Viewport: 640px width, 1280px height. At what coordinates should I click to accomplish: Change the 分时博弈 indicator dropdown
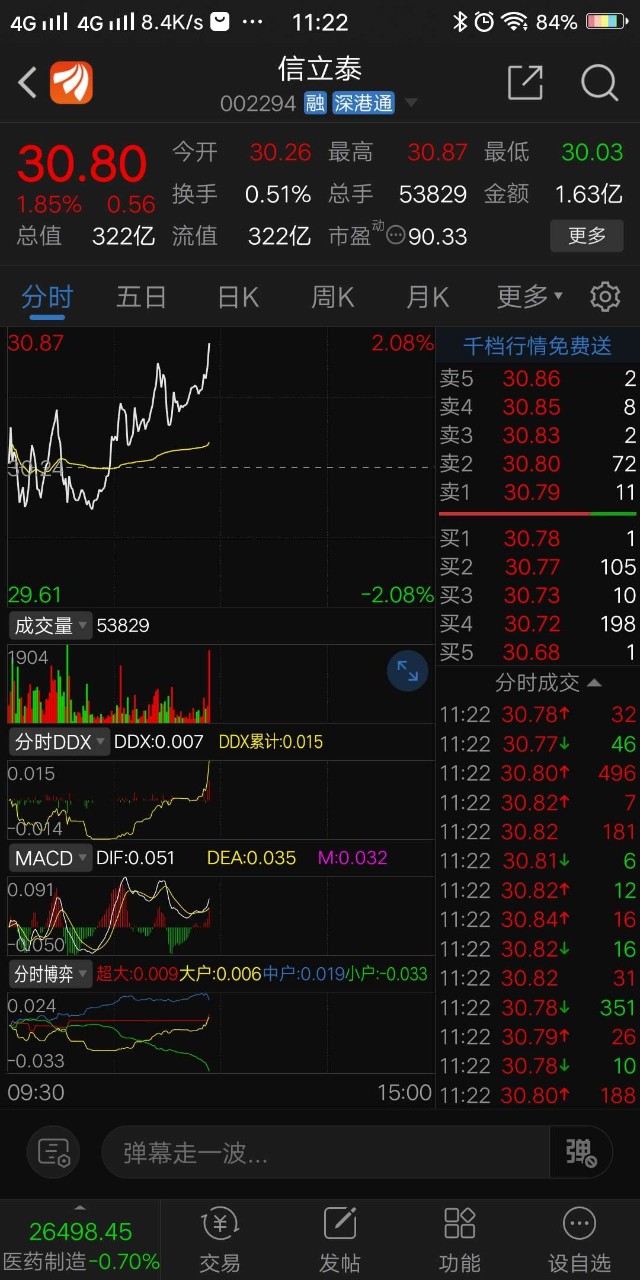point(50,974)
